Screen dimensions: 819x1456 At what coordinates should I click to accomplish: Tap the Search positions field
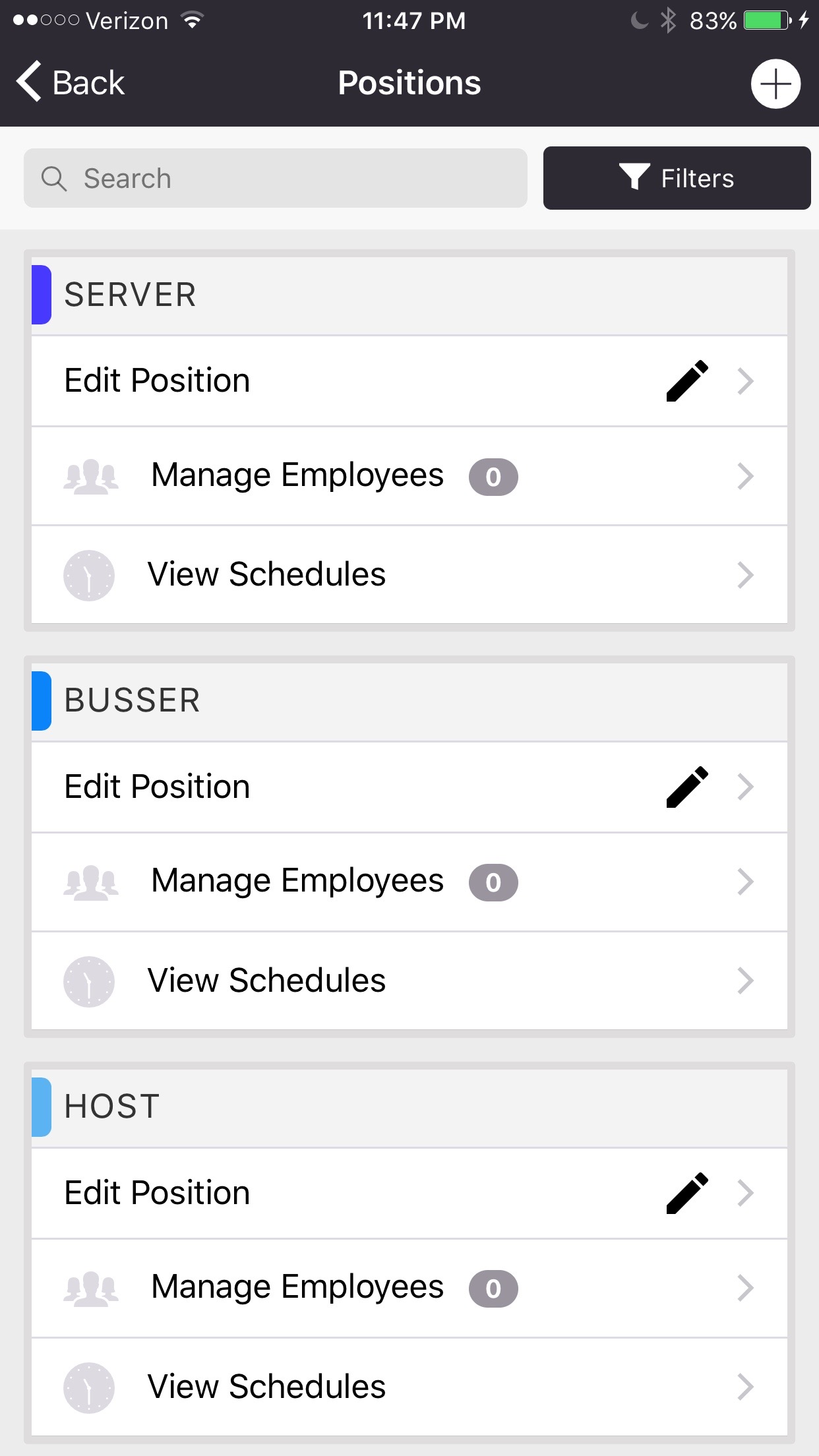276,178
